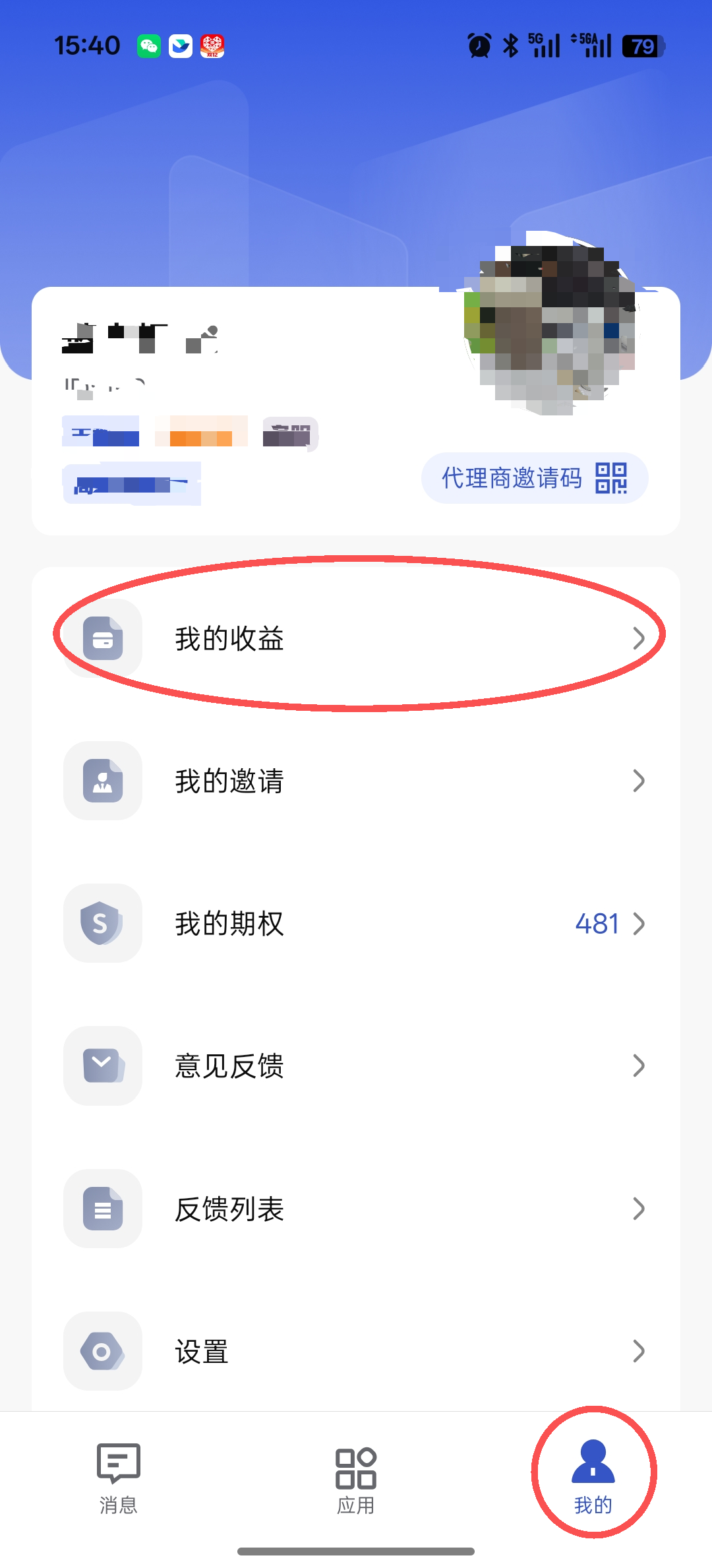Screen dimensions: 712x1568
Task: Tap the profile avatar picture
Action: [x=551, y=323]
